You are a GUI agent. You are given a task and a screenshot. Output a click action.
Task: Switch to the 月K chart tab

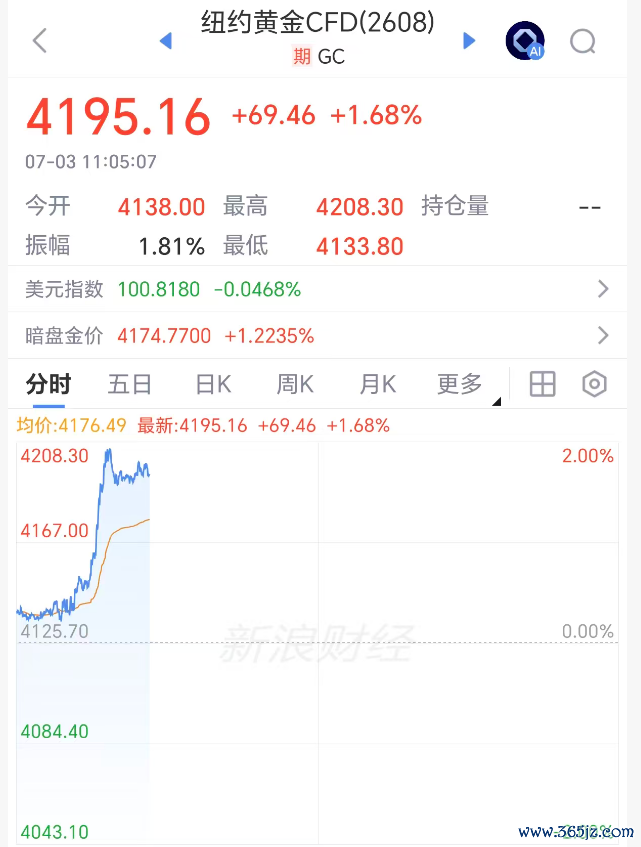coord(378,384)
